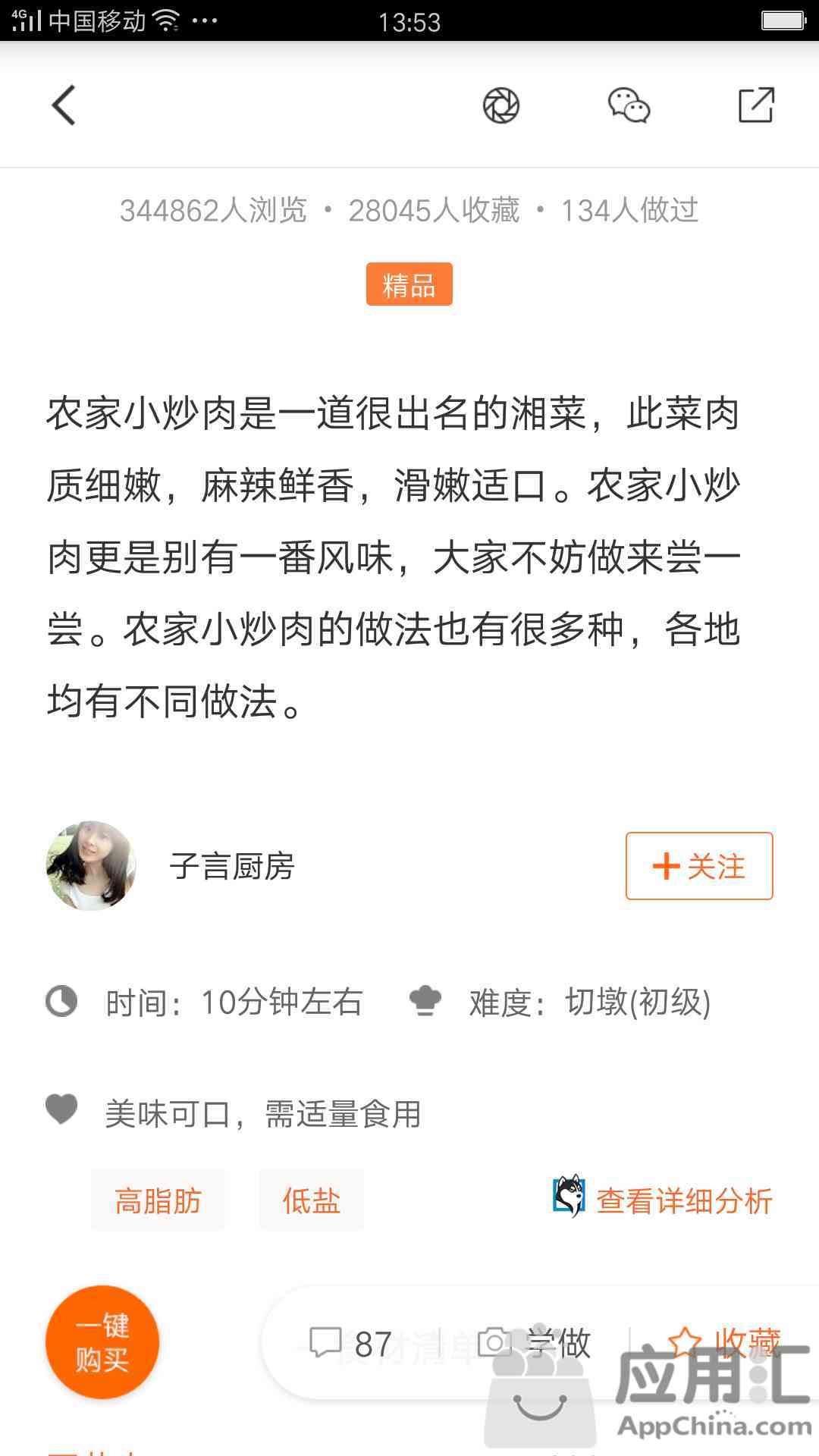Screen dimensions: 819x1456
Task: Open 子言厨房 author profile picture
Action: 91,865
